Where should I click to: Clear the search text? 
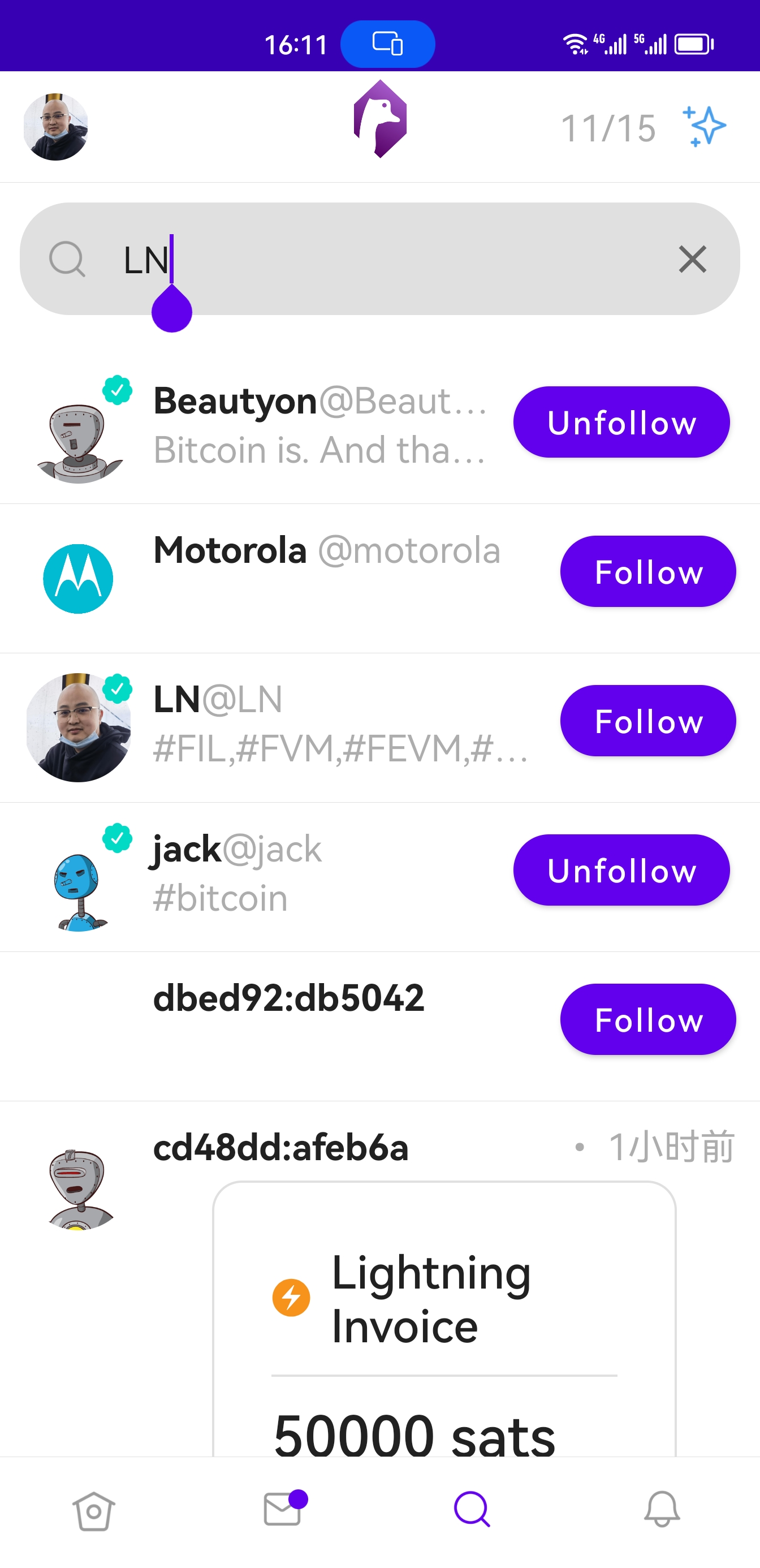pos(692,259)
